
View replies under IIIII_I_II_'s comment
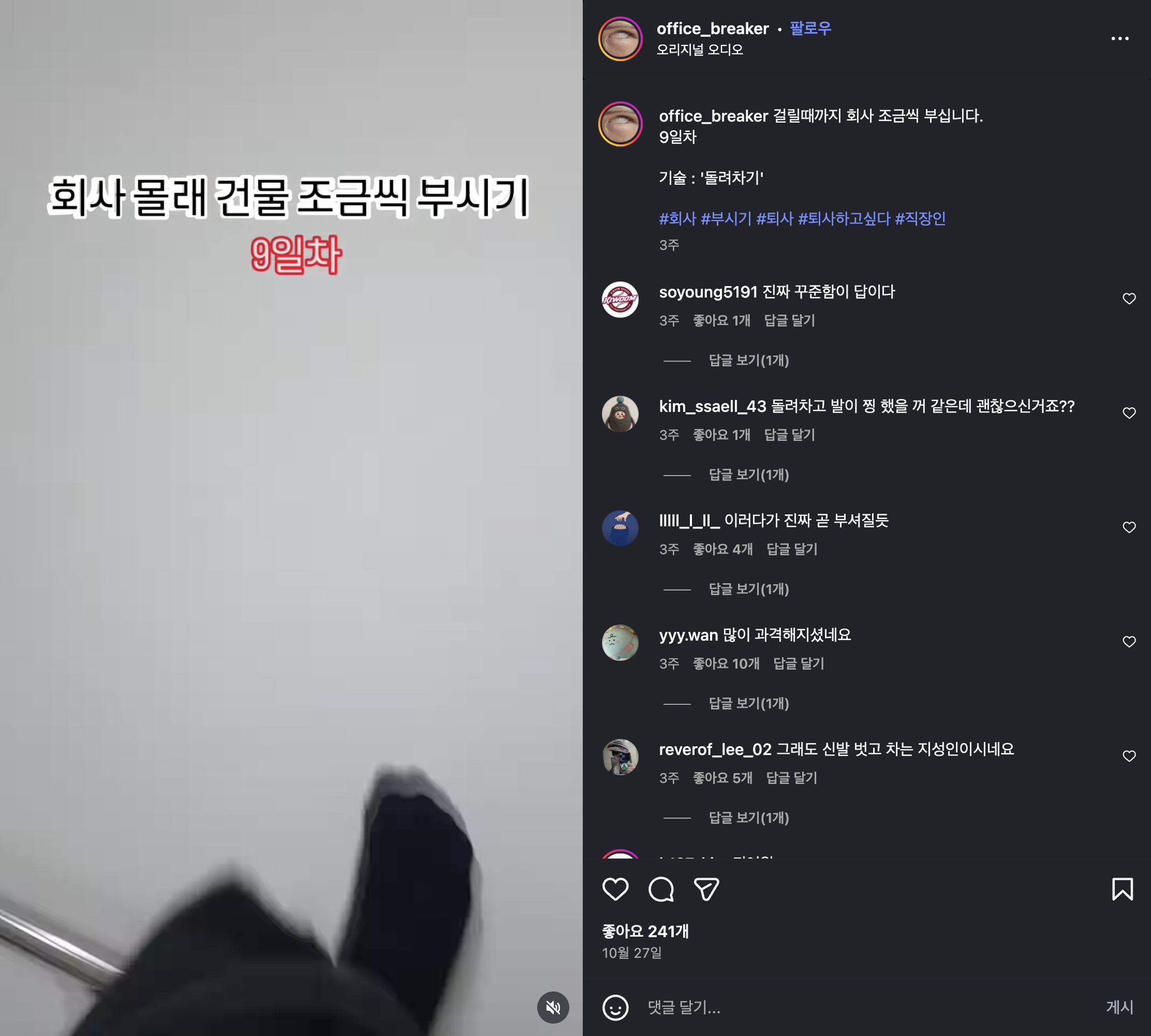(x=748, y=589)
